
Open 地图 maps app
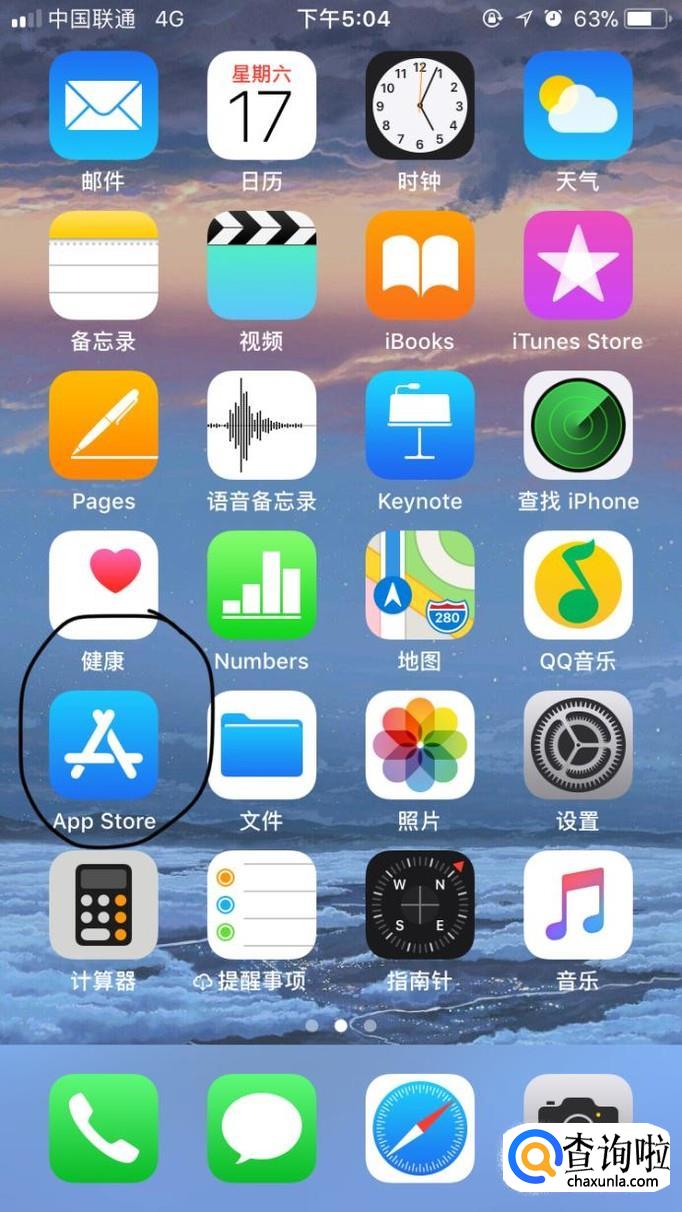click(x=419, y=585)
